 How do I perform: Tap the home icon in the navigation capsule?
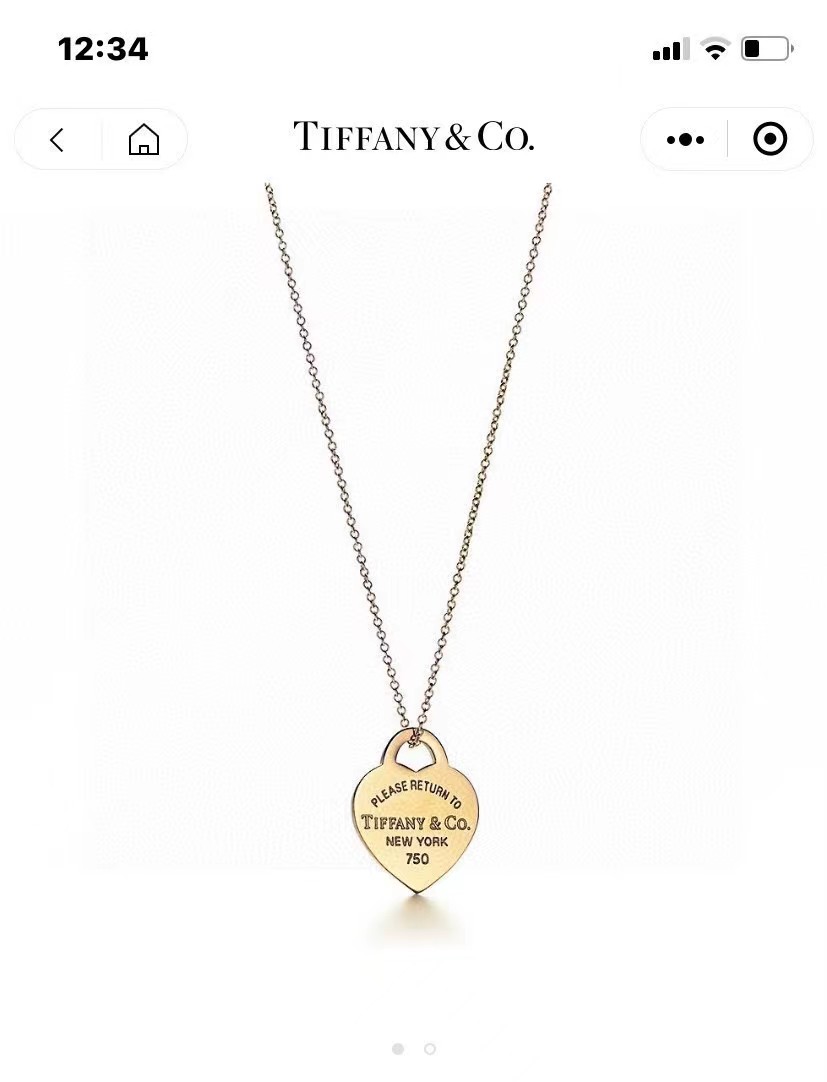pos(143,140)
